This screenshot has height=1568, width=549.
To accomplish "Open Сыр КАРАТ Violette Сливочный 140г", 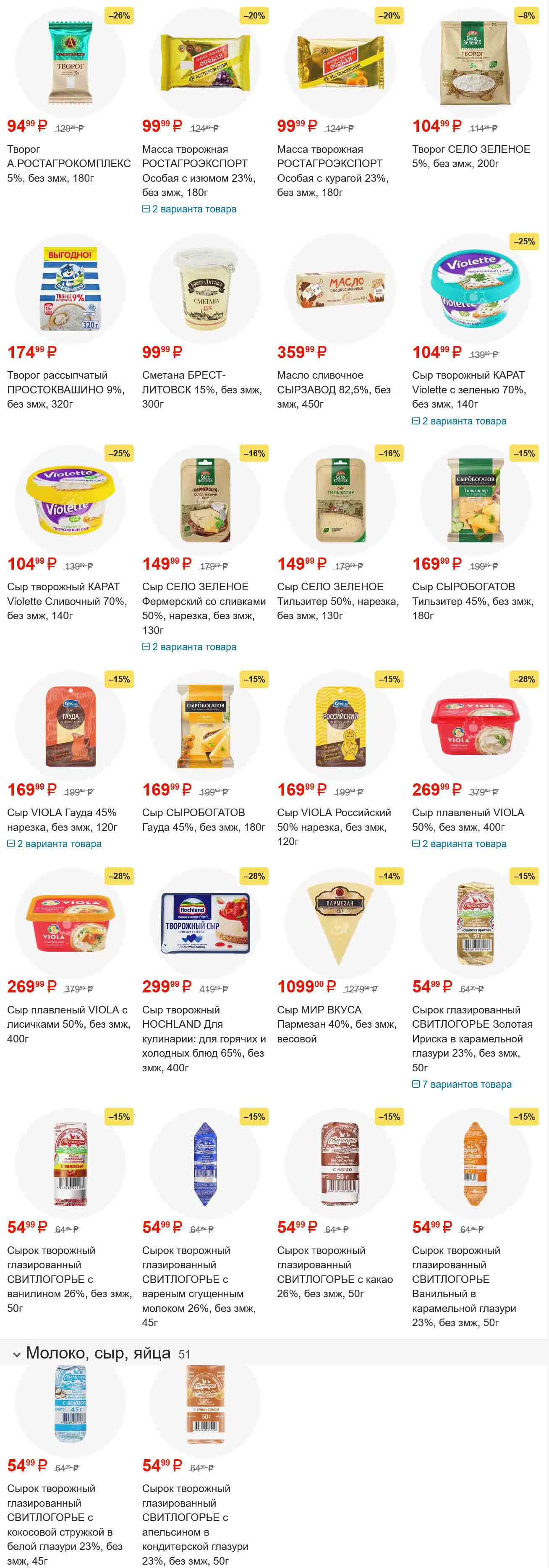I will (x=67, y=601).
